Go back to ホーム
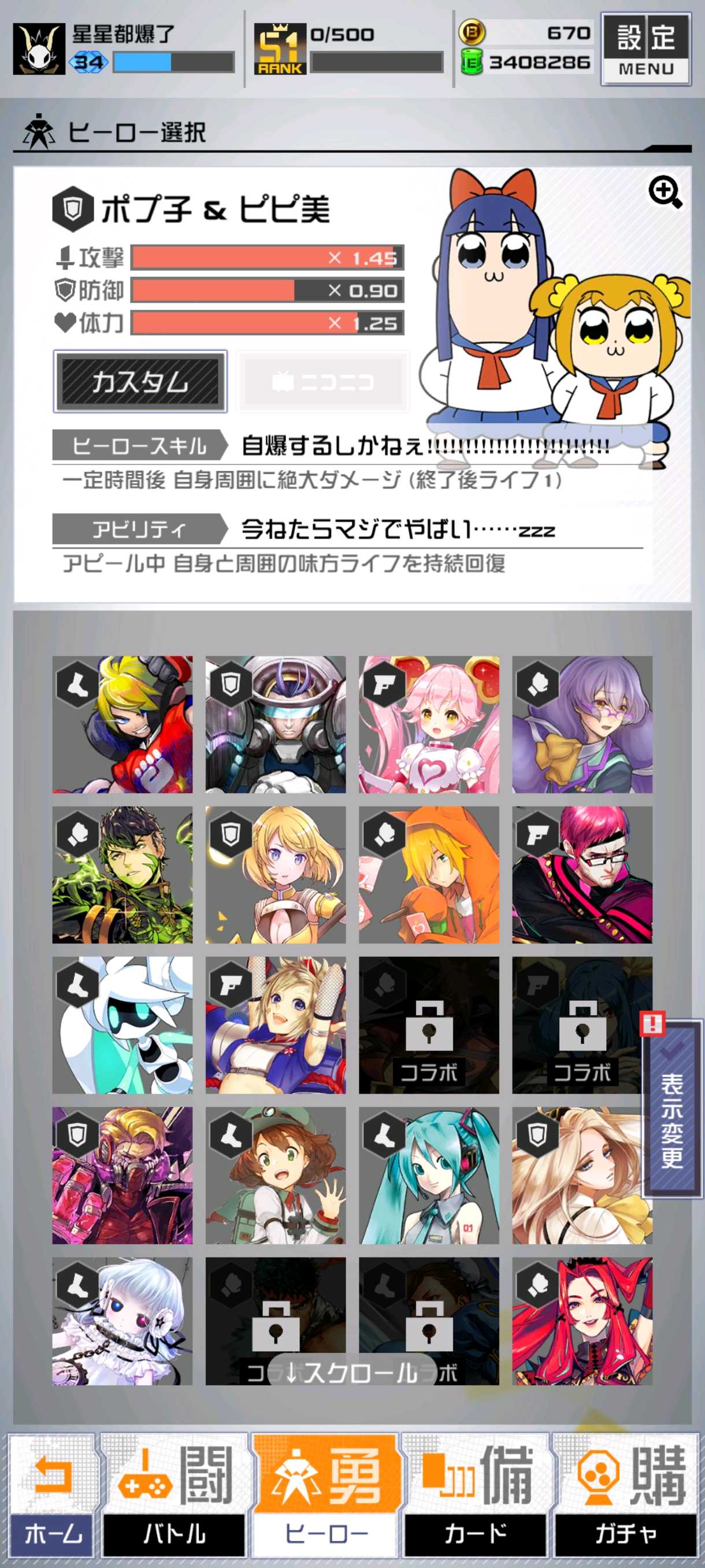The width and height of the screenshot is (705, 1568). pyautogui.click(x=53, y=1499)
